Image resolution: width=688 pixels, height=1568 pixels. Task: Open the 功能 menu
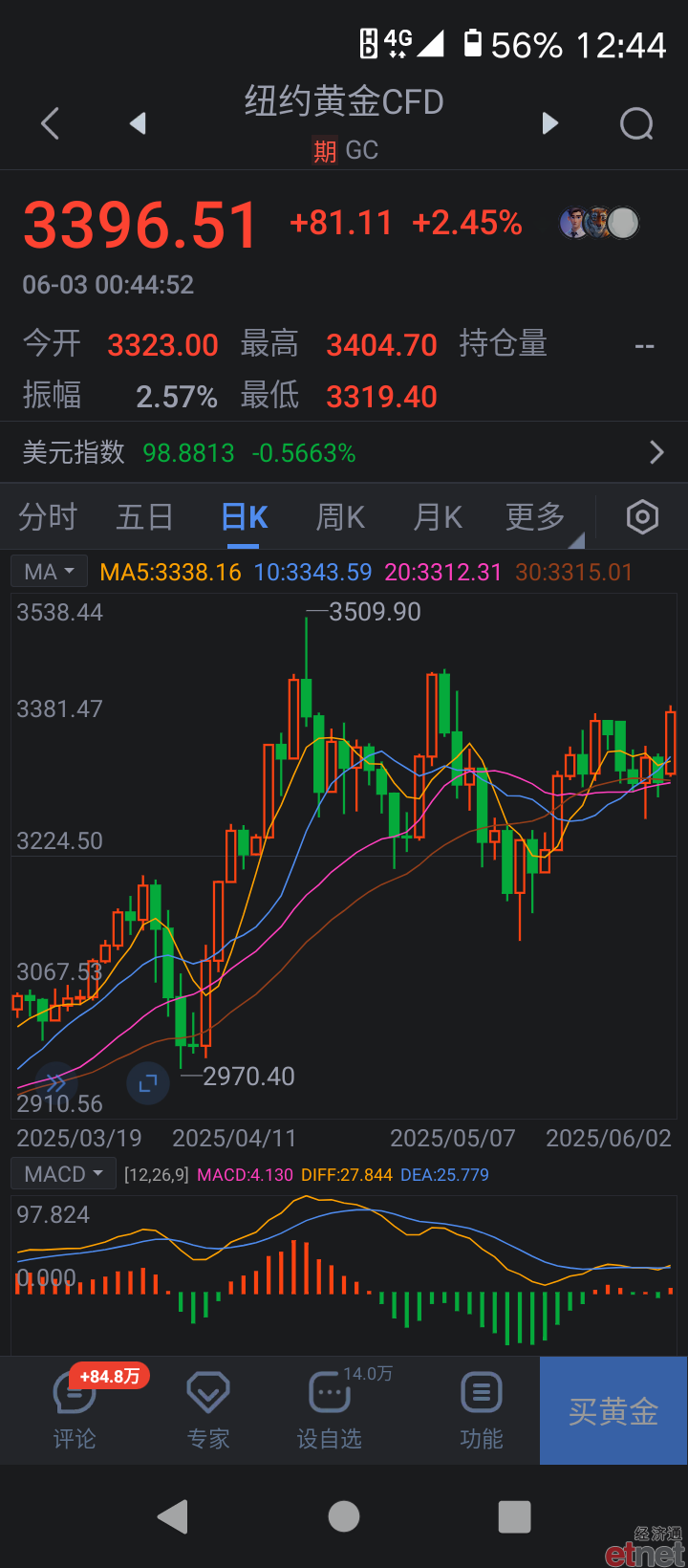[482, 1410]
